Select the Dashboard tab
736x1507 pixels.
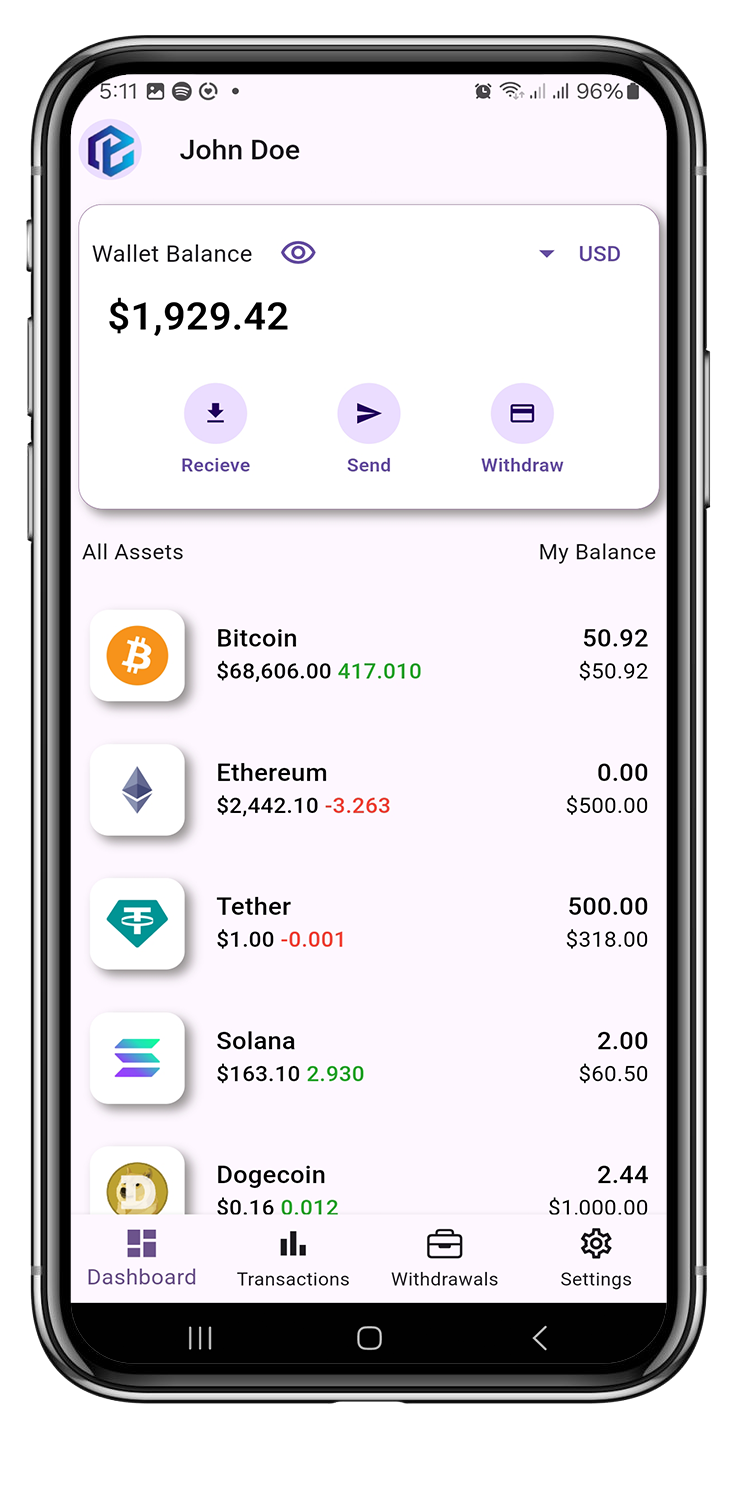pyautogui.click(x=142, y=1259)
